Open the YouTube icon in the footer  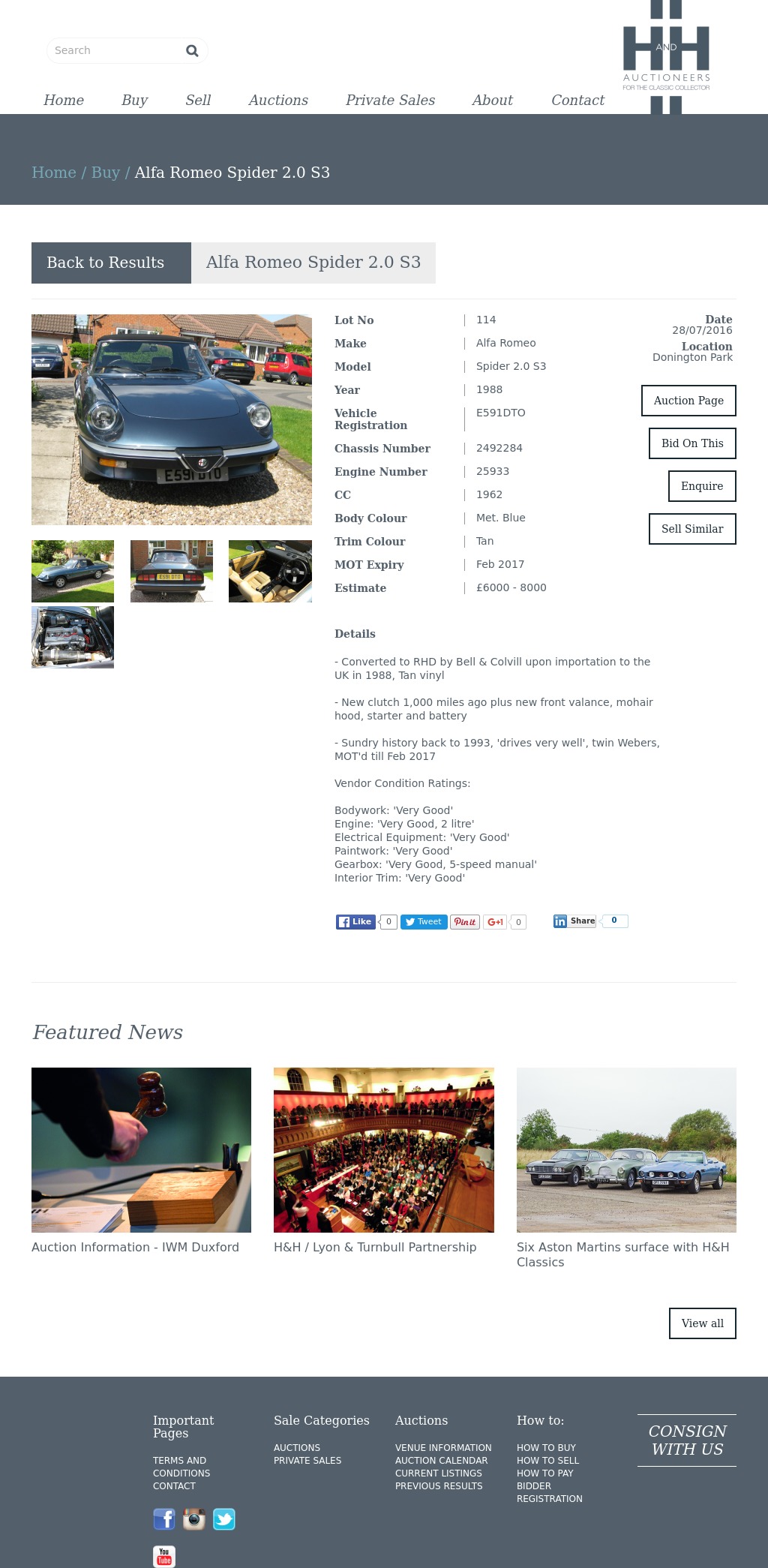(x=164, y=1556)
